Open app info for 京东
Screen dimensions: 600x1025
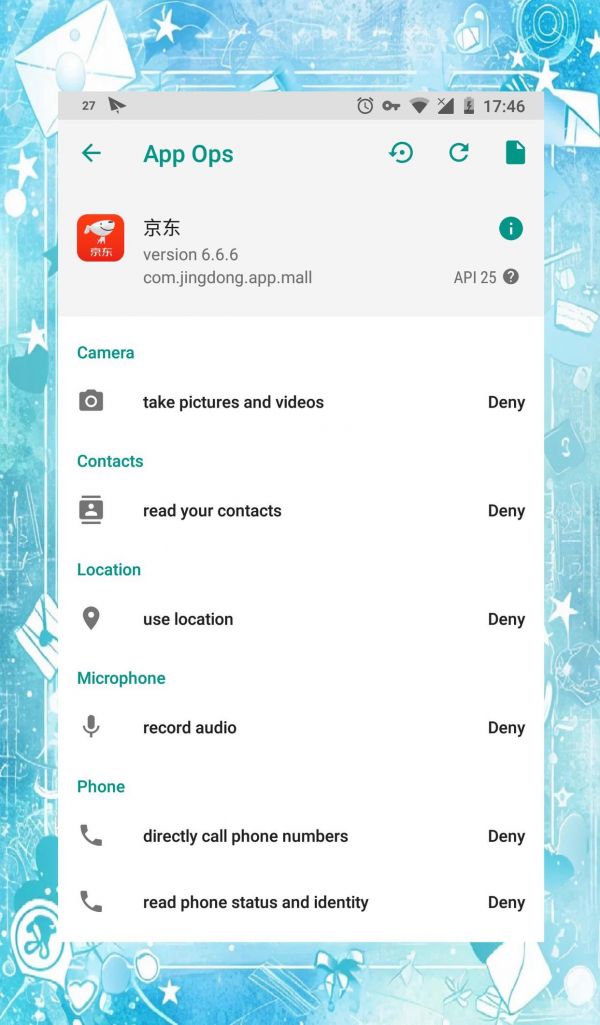point(510,229)
